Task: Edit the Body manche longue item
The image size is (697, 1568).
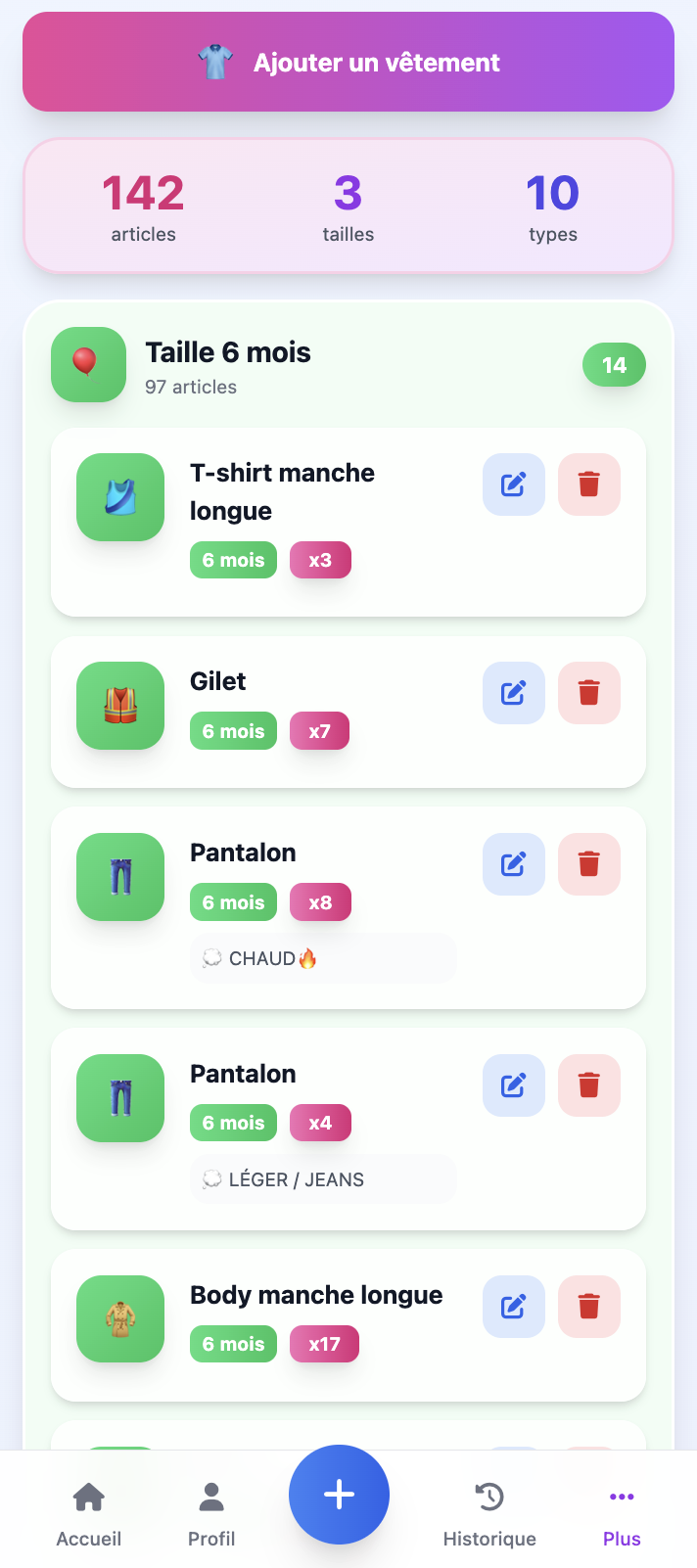Action: (514, 1307)
